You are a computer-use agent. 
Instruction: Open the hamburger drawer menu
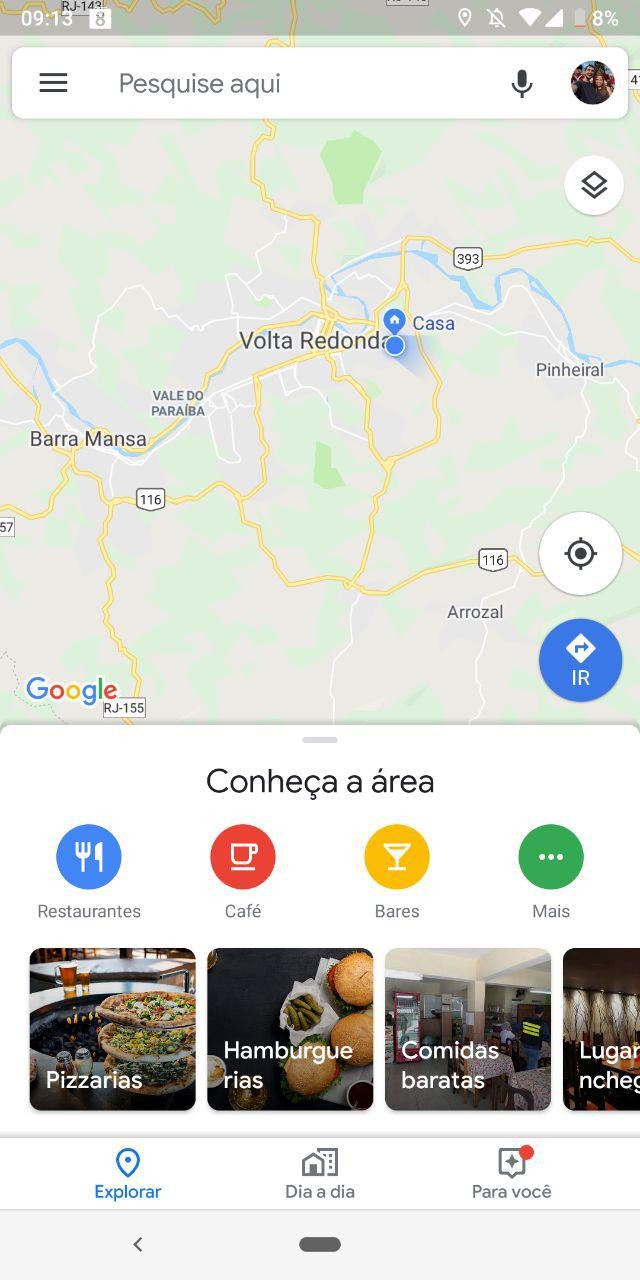click(x=53, y=83)
